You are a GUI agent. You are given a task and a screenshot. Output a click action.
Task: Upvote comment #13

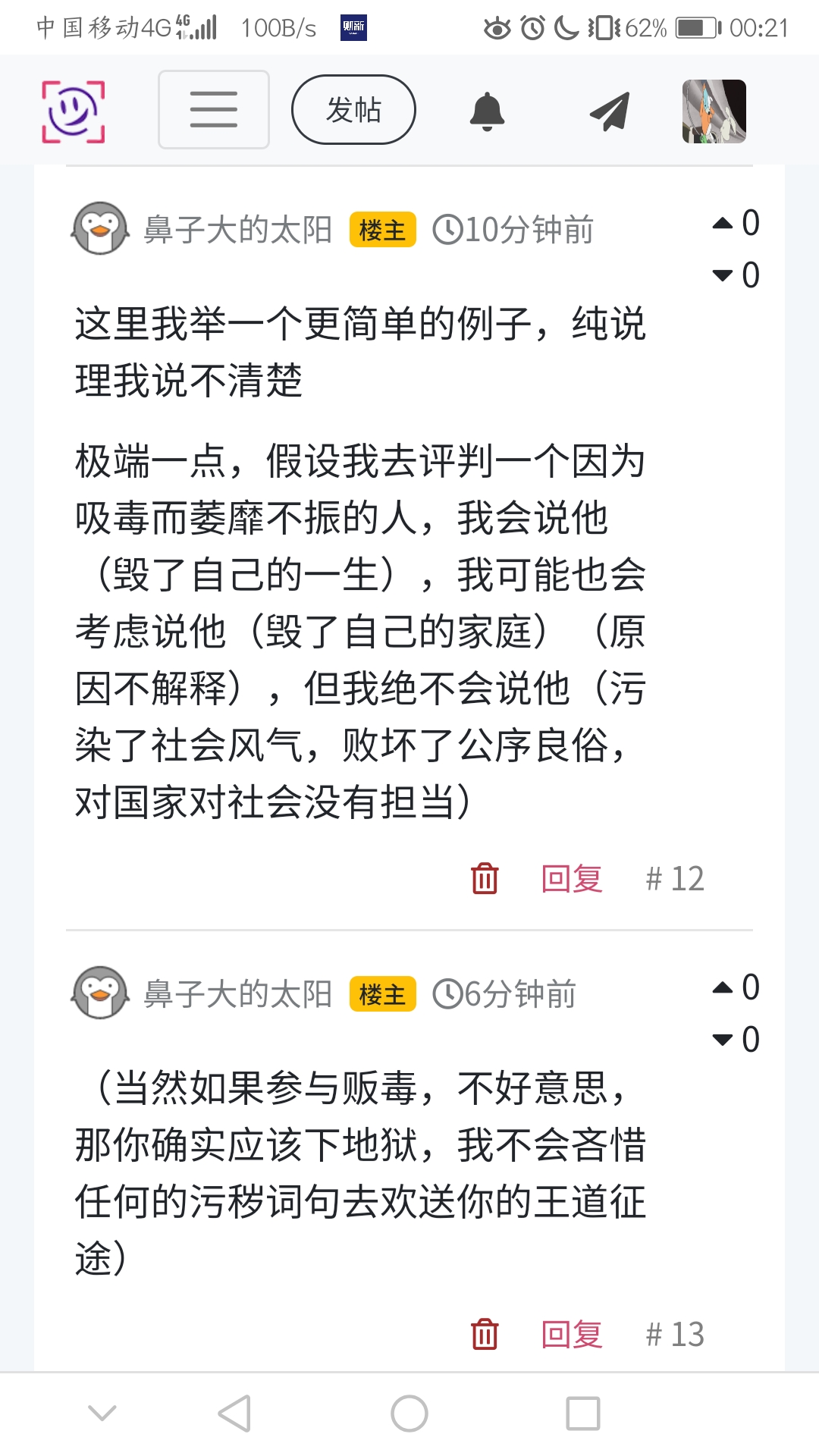pyautogui.click(x=723, y=987)
